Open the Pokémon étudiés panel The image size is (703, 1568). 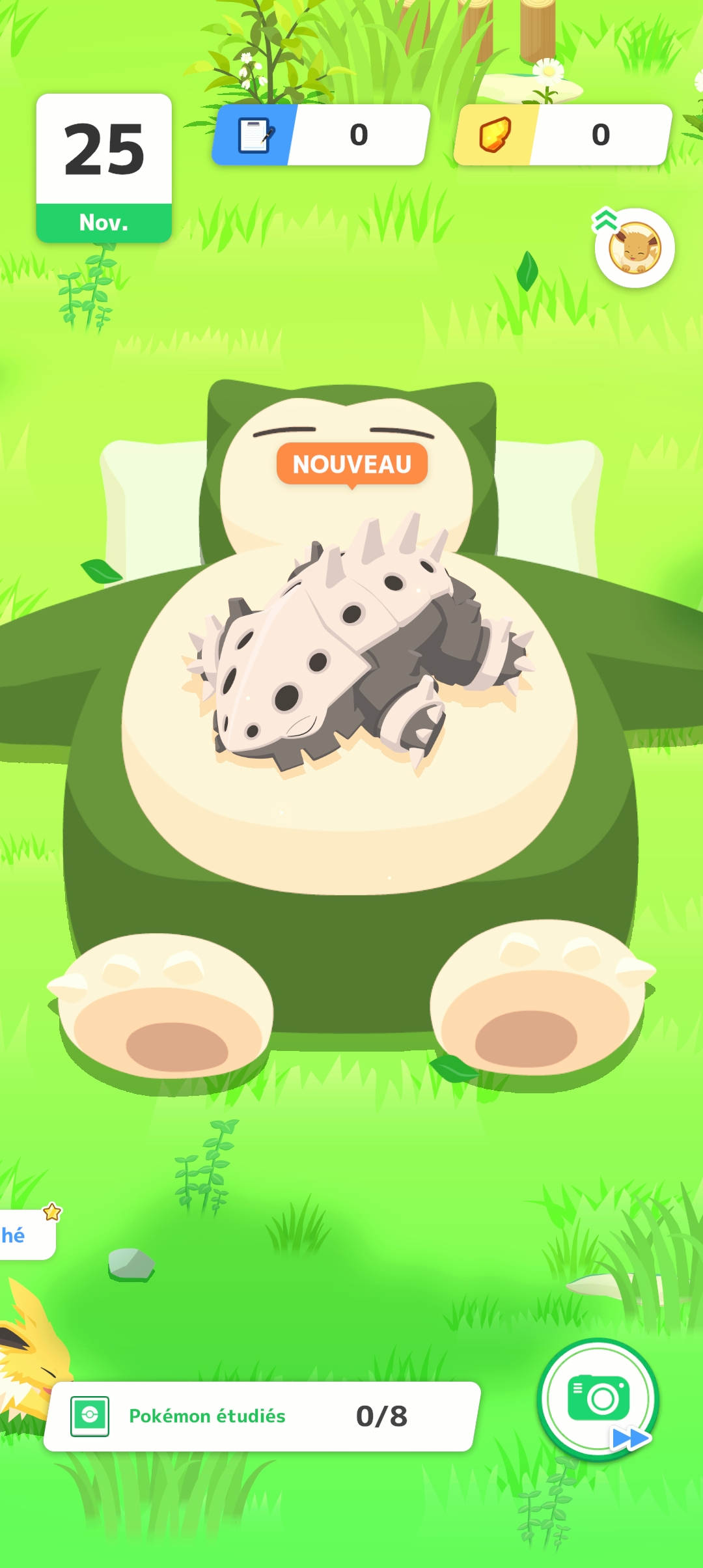coord(262,1416)
